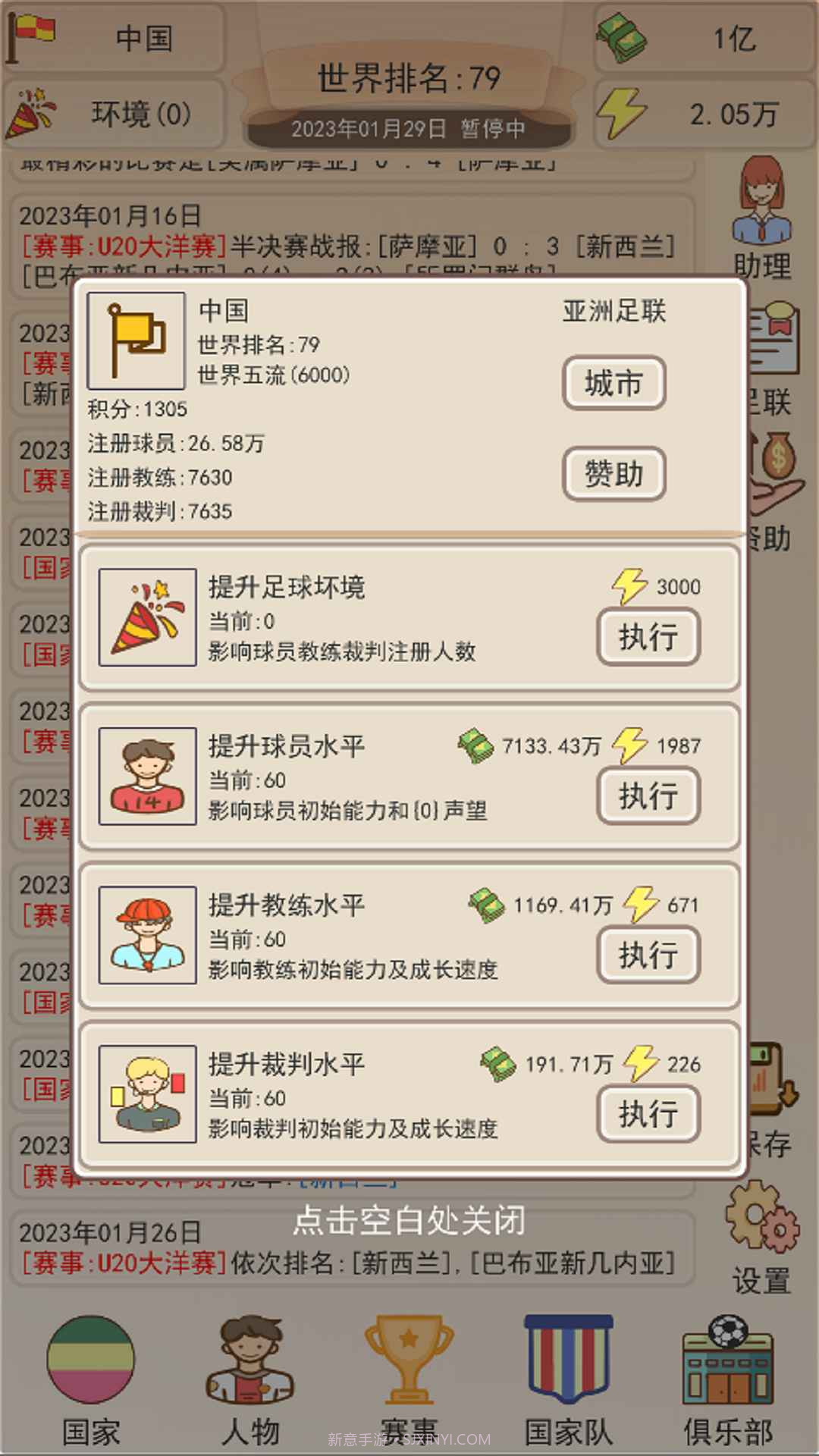Click the 城市 button in the dialog
This screenshot has width=819, height=1456.
[614, 384]
